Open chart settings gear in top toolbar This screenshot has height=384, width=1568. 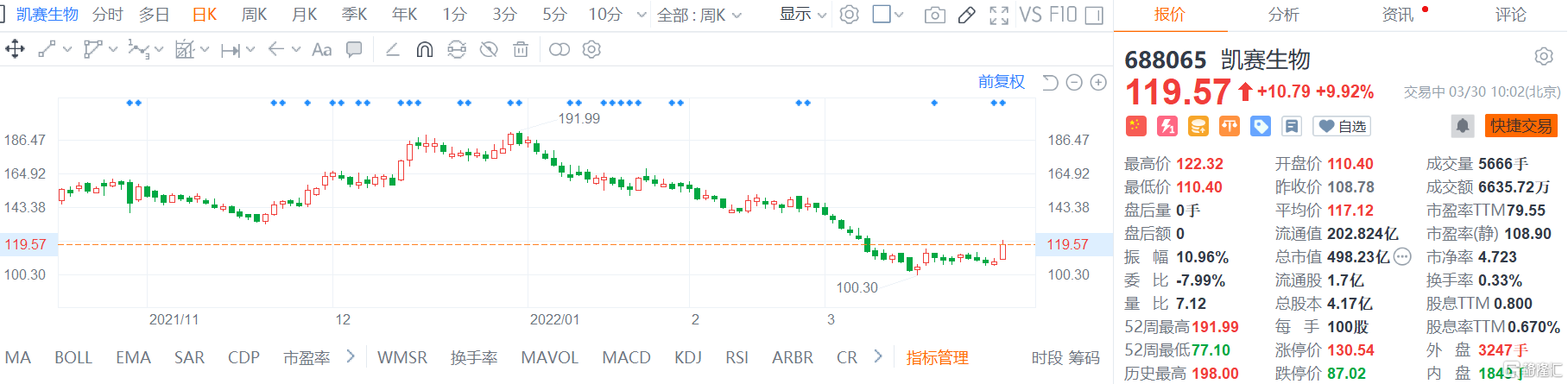(850, 15)
